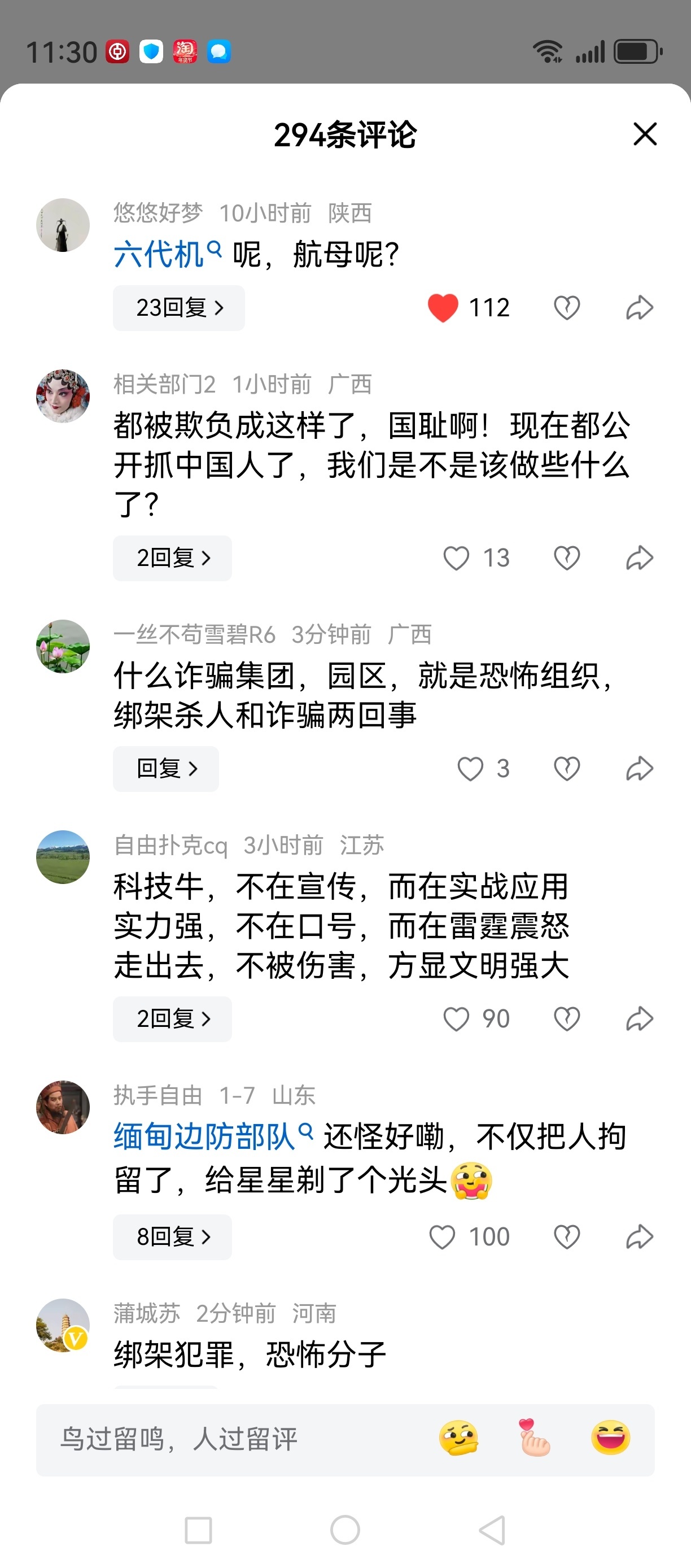The width and height of the screenshot is (691, 1568).
Task: Like 相关部门2's comment with 13 likes
Action: pyautogui.click(x=456, y=558)
